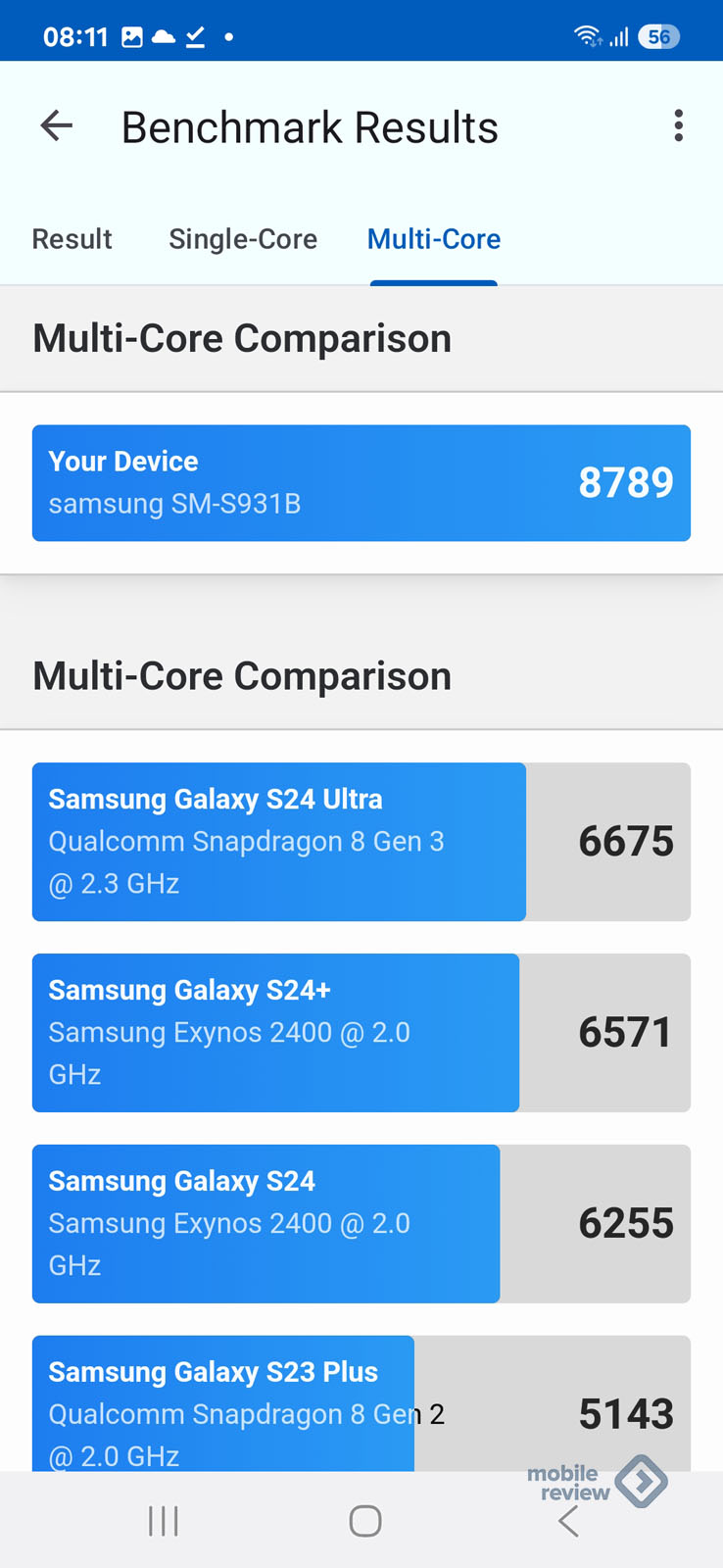Open the three-dot overflow menu

click(x=678, y=126)
